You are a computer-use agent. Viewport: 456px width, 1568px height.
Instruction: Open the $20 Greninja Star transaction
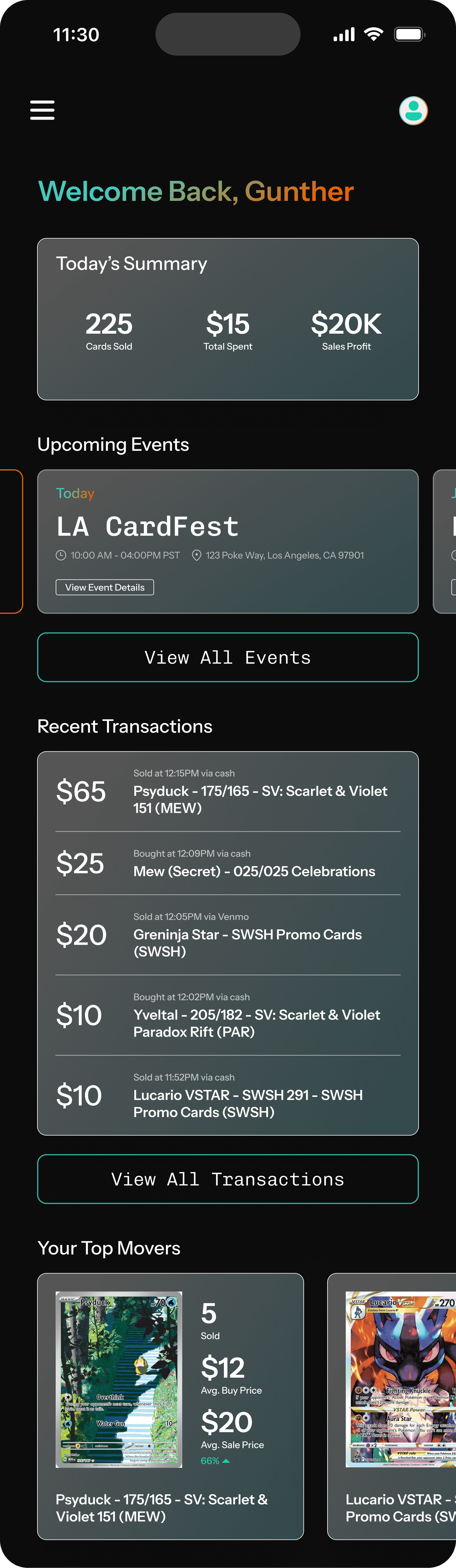pyautogui.click(x=228, y=935)
